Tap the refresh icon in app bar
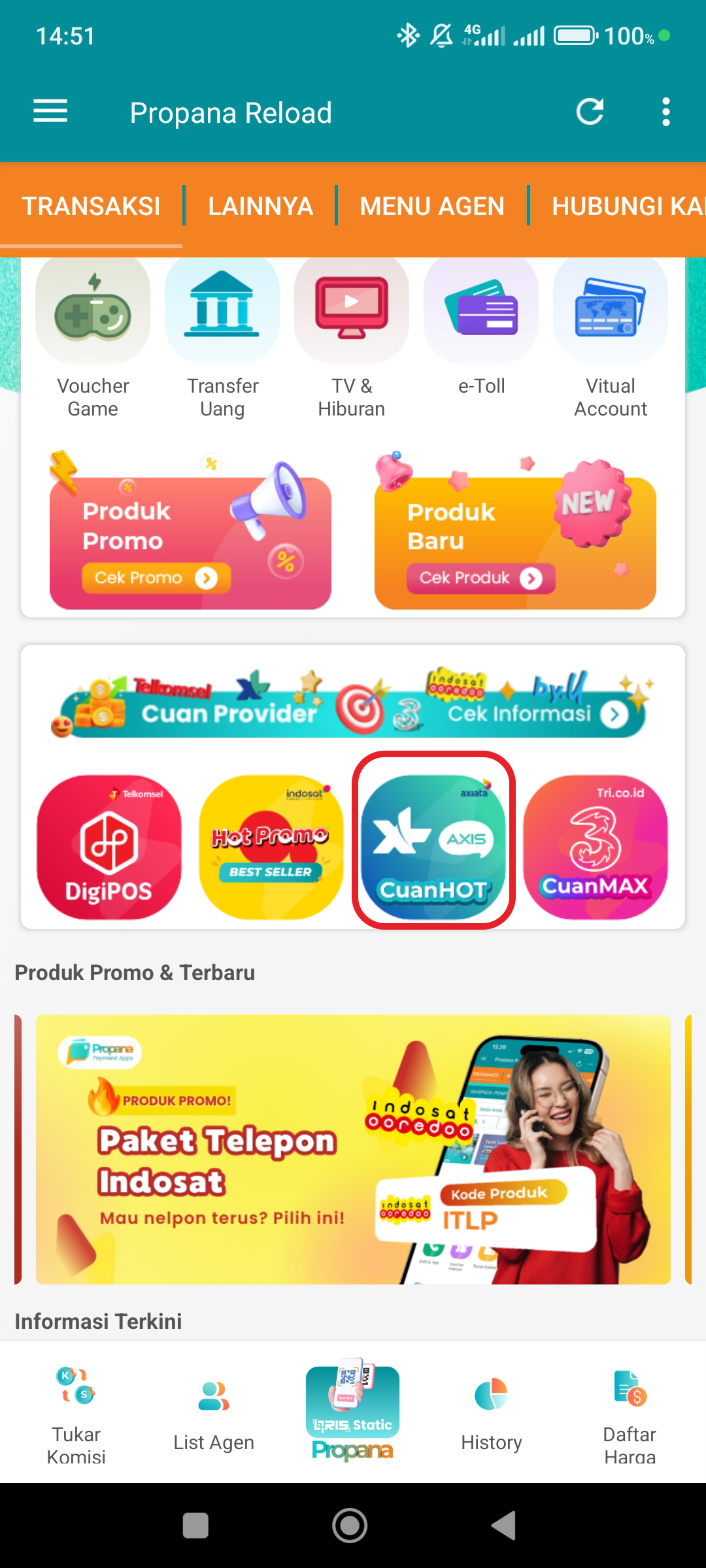The height and width of the screenshot is (1568, 706). tap(590, 112)
